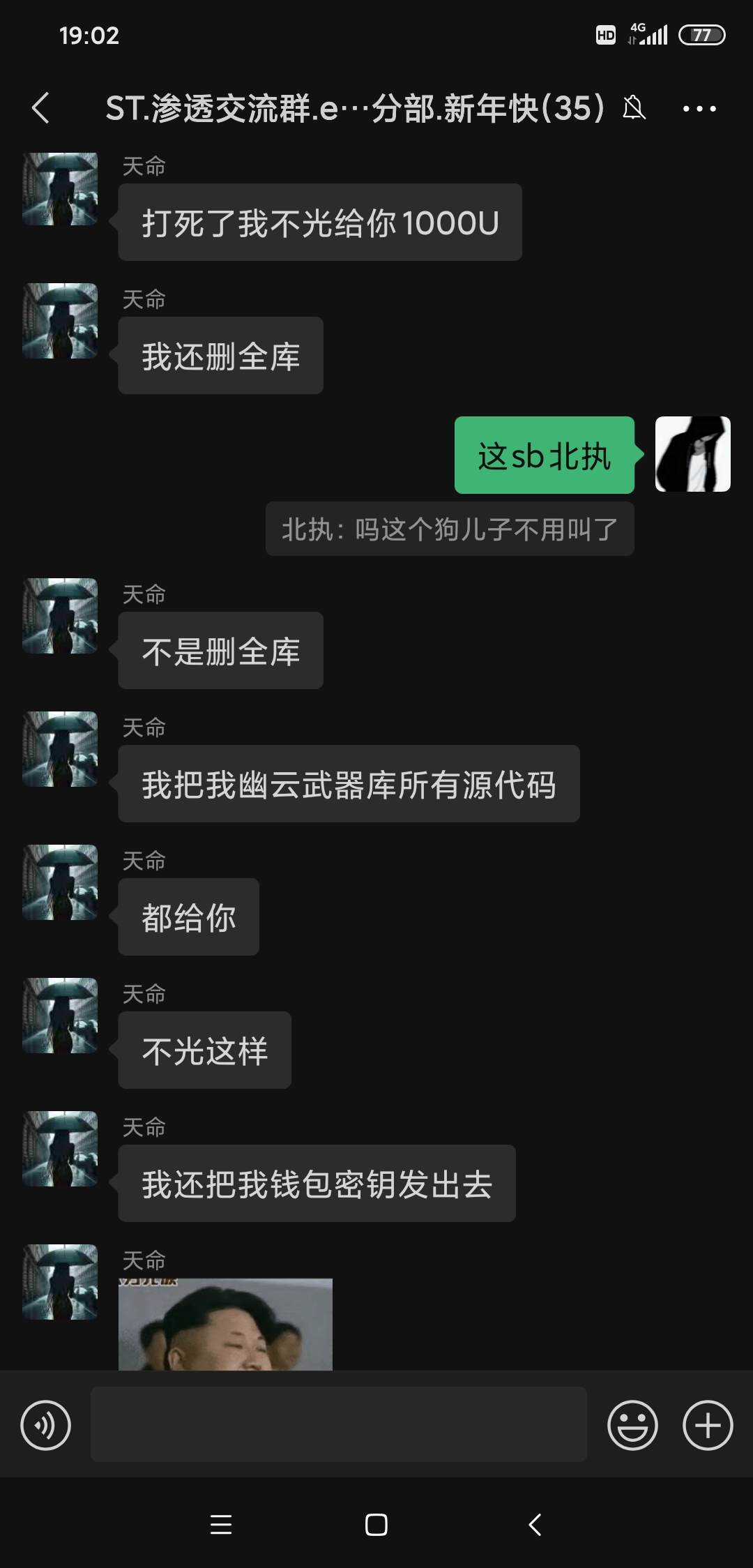Open the image sent by 天命
The image size is (753, 1568).
tap(225, 1324)
